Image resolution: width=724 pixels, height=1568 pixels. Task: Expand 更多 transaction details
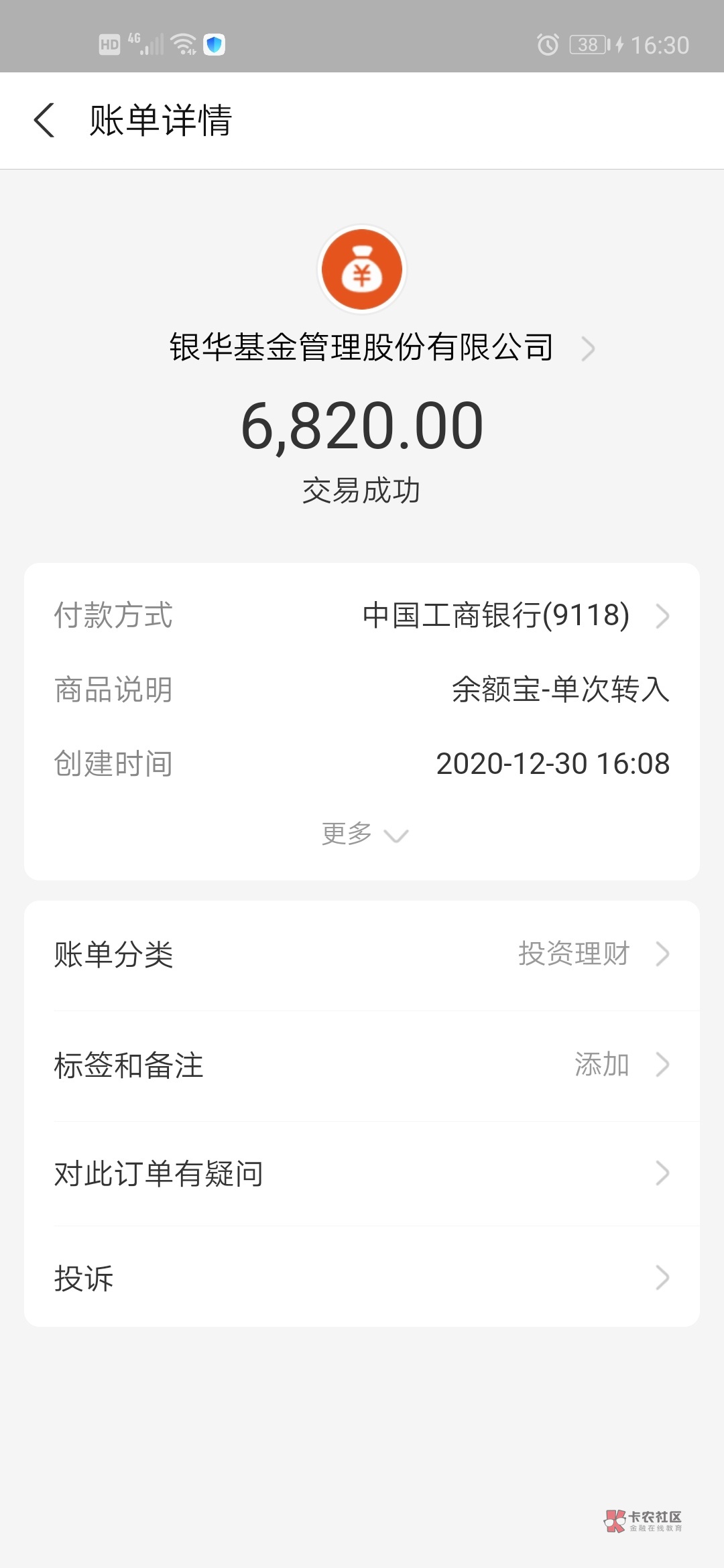(x=363, y=834)
